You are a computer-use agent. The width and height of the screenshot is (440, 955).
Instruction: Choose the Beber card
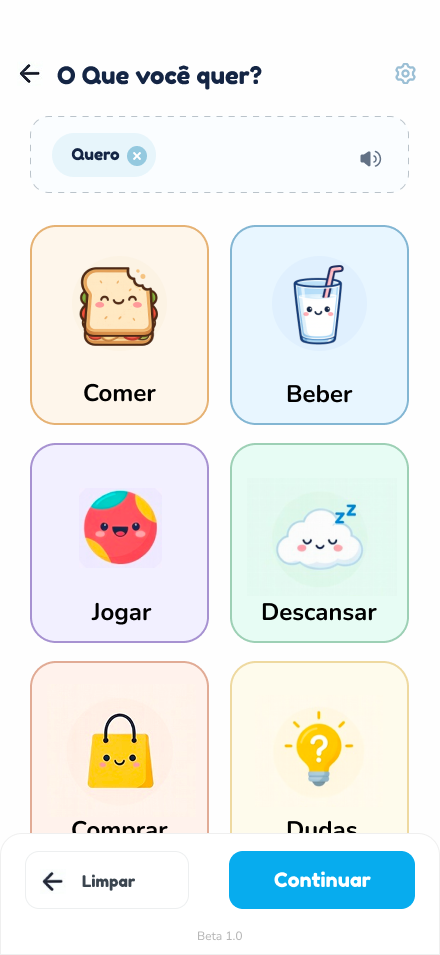319,325
